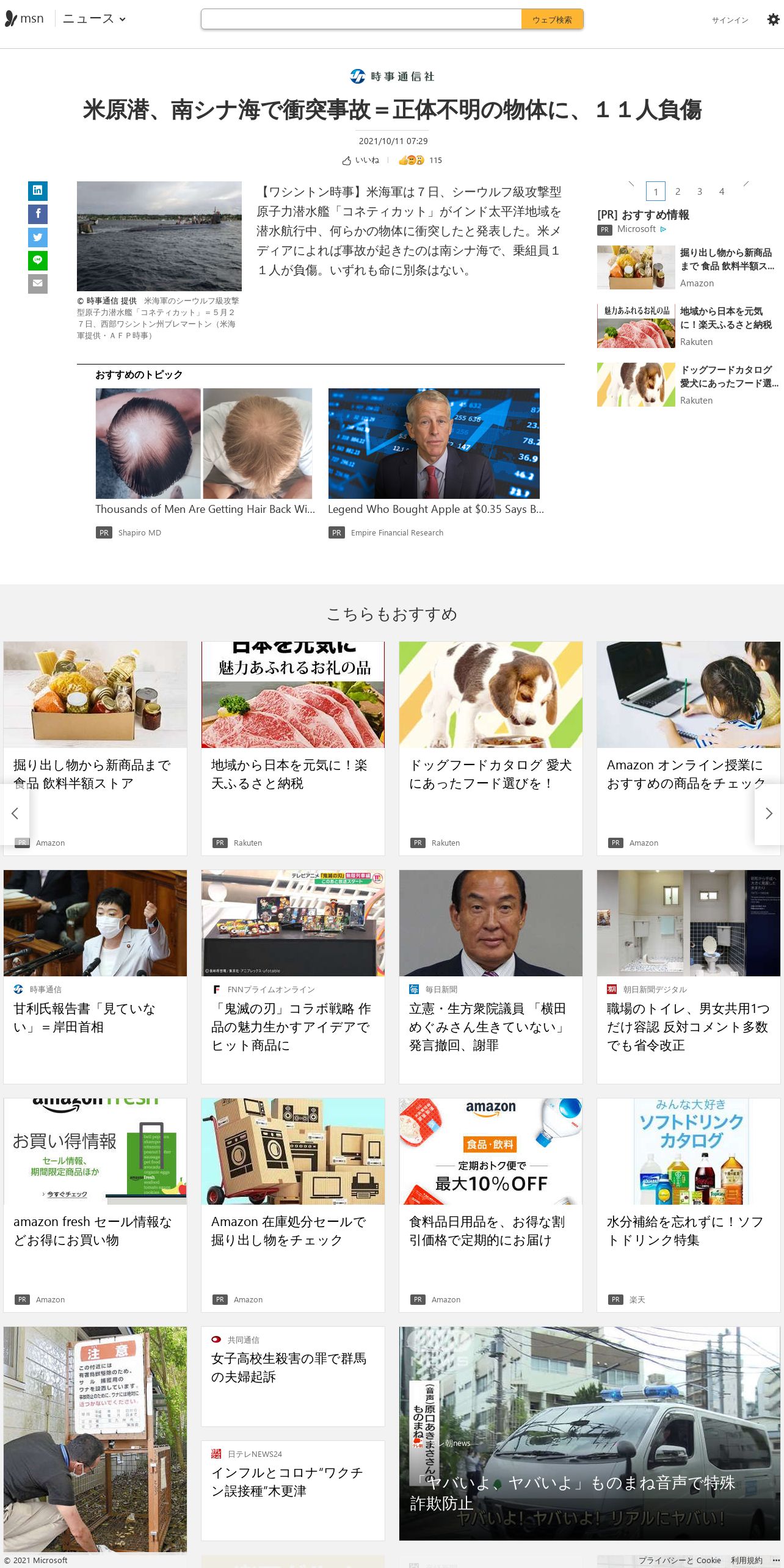Screen dimensions: 784x1568
Task: Open the Empire Financial Research topic
Action: tap(436, 463)
